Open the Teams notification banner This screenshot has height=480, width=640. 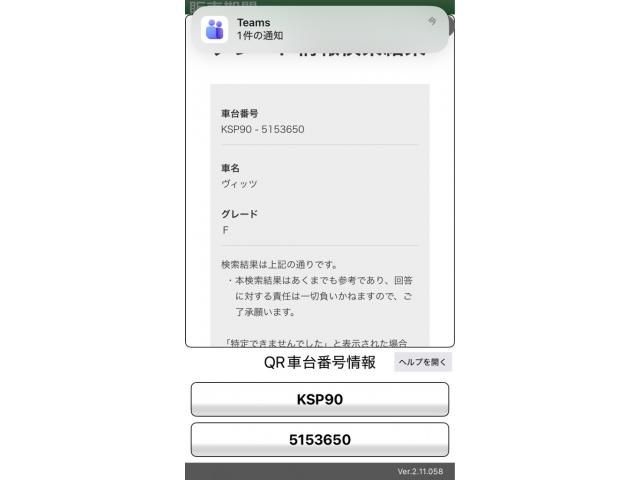(x=320, y=28)
